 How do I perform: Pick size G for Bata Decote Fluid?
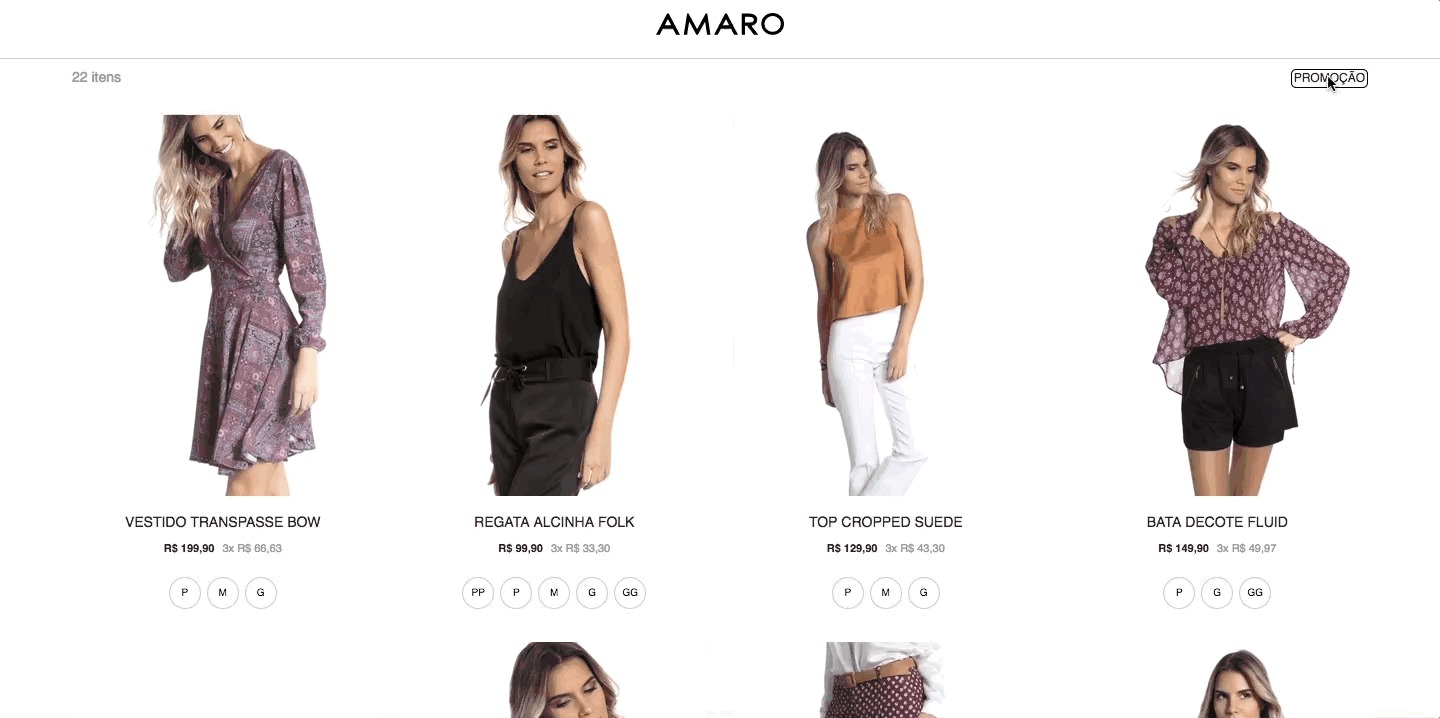(x=1217, y=593)
